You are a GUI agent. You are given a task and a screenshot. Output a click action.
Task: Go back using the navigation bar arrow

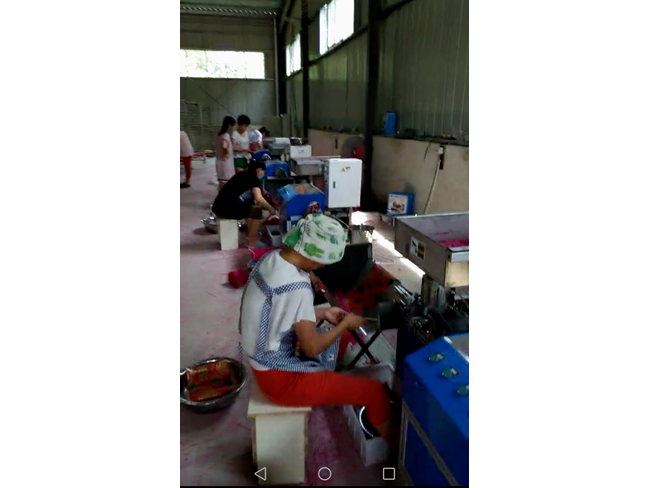click(x=260, y=473)
